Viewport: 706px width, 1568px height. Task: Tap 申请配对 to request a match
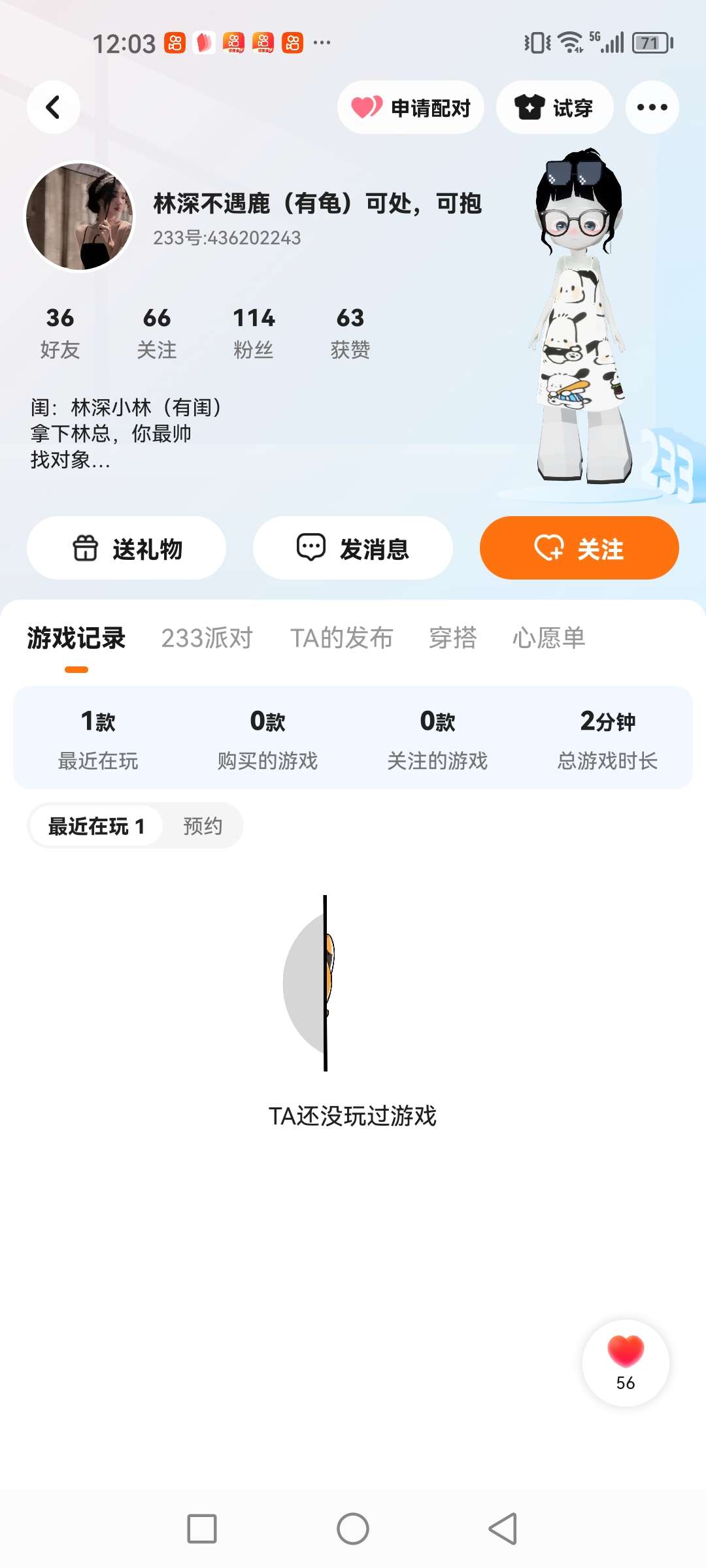tap(411, 107)
